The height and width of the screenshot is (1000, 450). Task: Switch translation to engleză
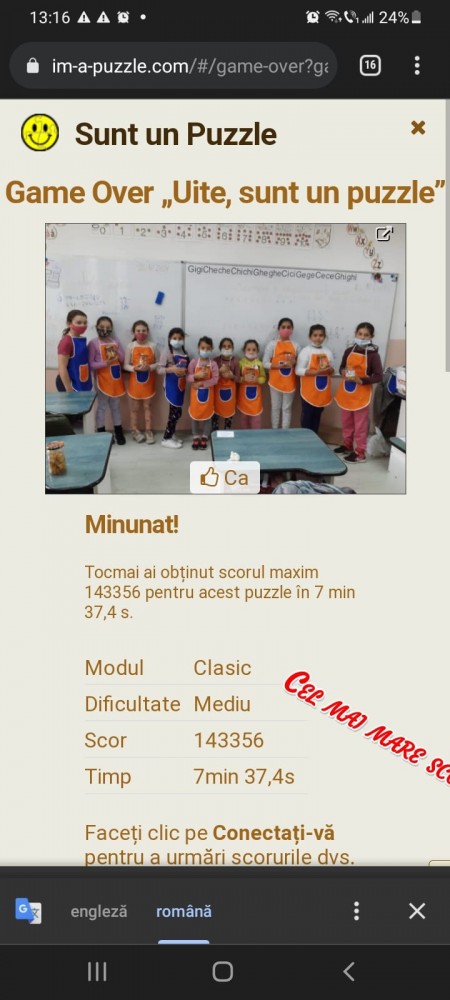tap(99, 911)
